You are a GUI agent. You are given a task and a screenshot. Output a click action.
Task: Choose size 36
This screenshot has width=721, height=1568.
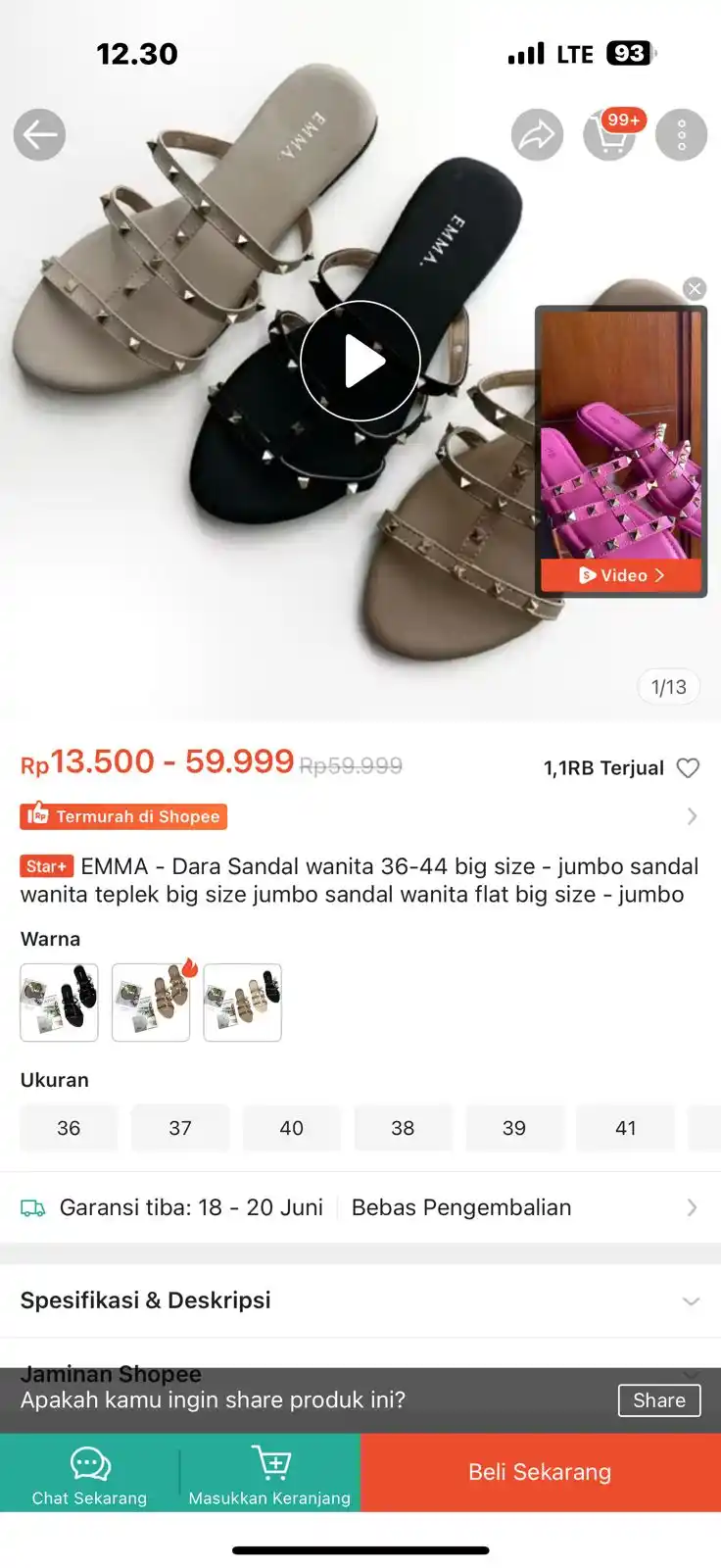tap(69, 1128)
